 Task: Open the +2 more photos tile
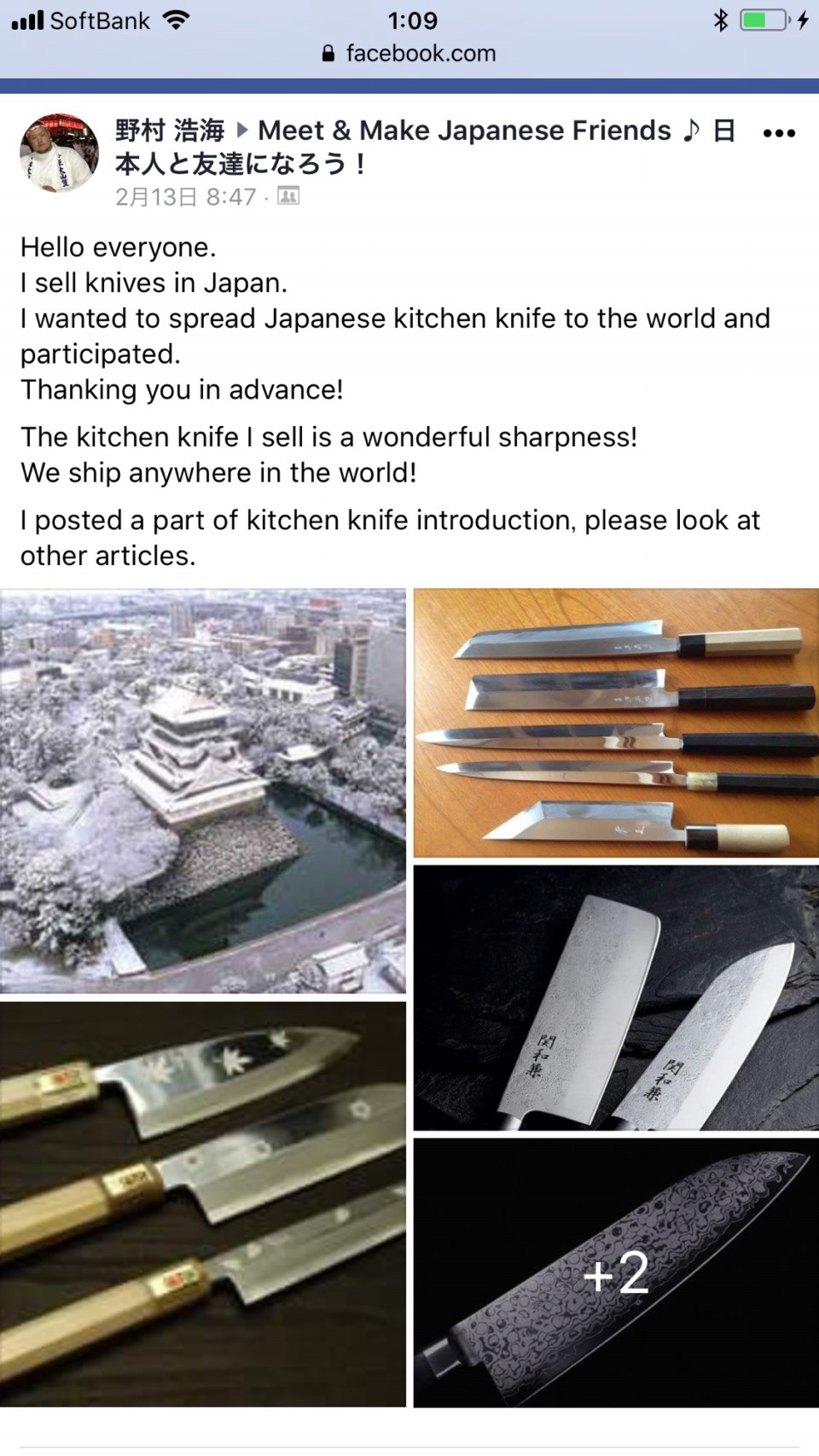pyautogui.click(x=616, y=1273)
